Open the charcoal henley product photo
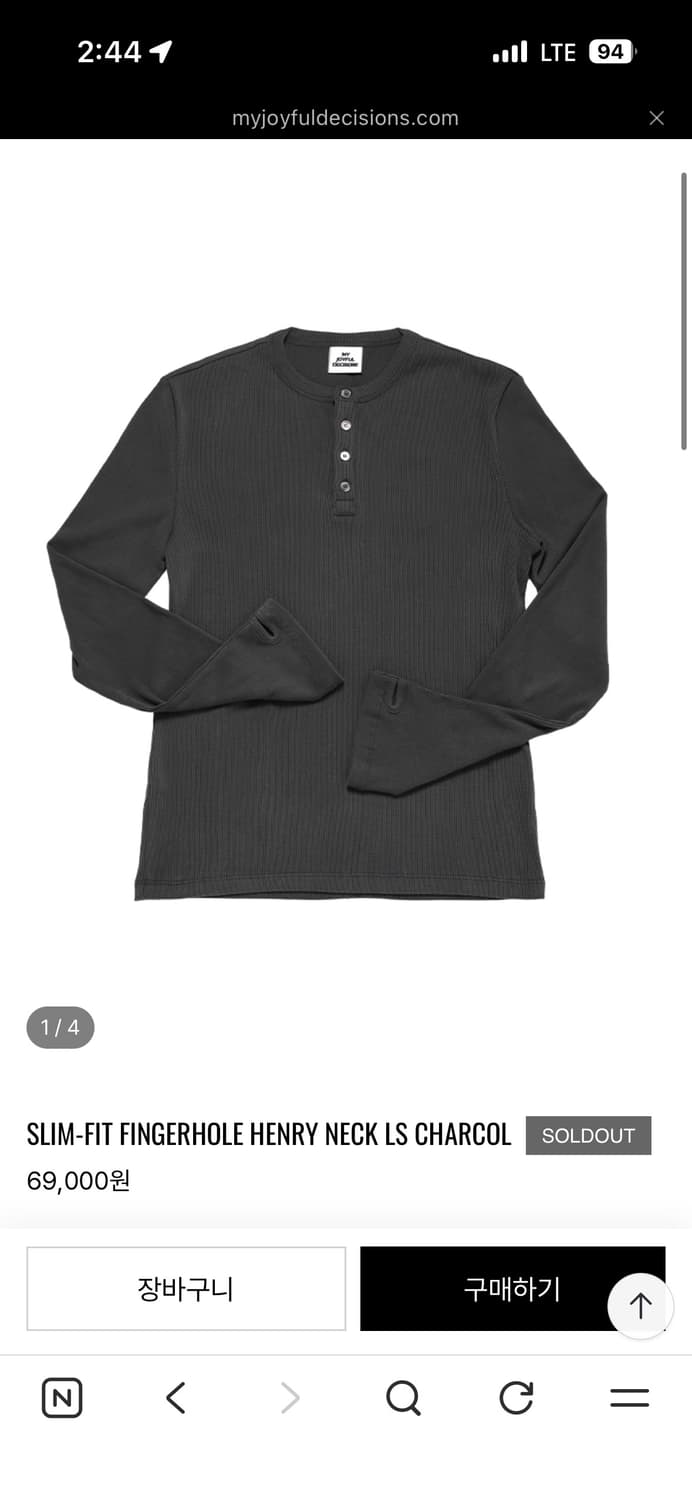This screenshot has height=1500, width=692. point(330,610)
